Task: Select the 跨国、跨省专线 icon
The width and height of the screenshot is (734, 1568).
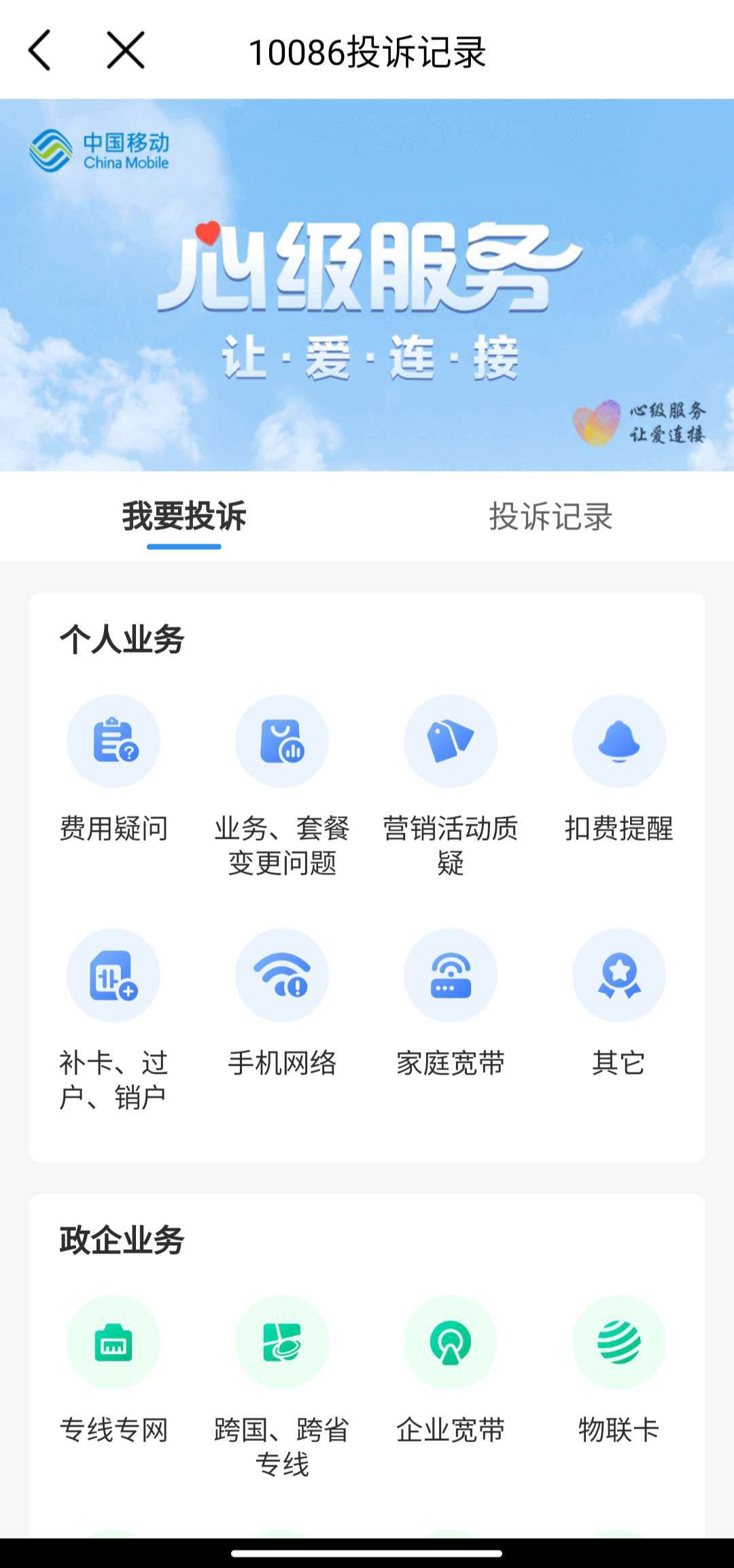Action: click(x=281, y=1342)
